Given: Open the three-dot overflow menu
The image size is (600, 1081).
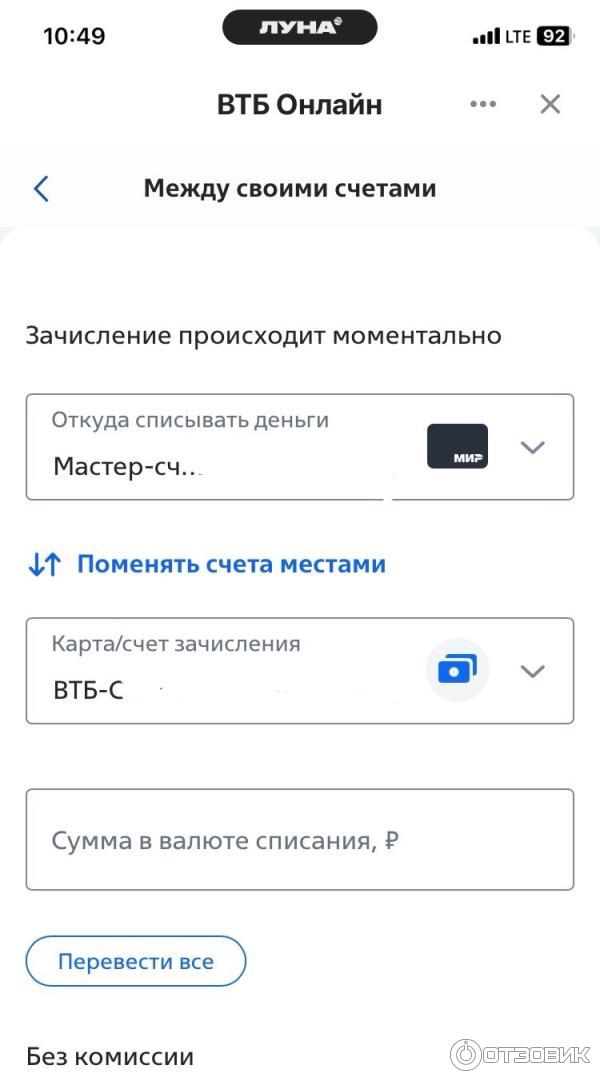Looking at the screenshot, I should [x=482, y=104].
